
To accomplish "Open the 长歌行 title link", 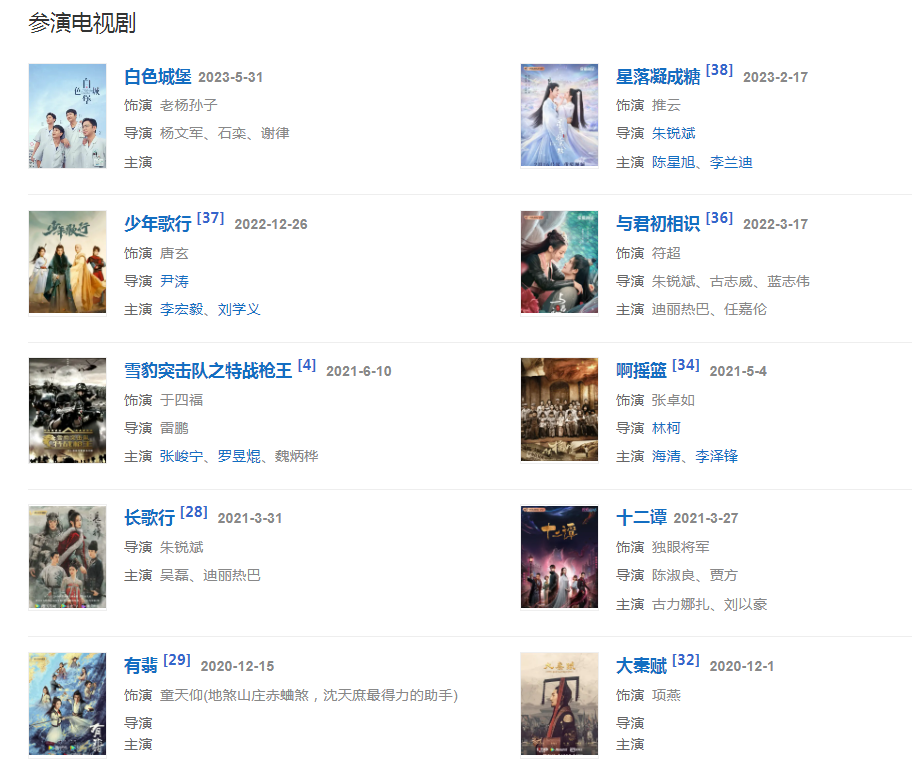I will [149, 518].
